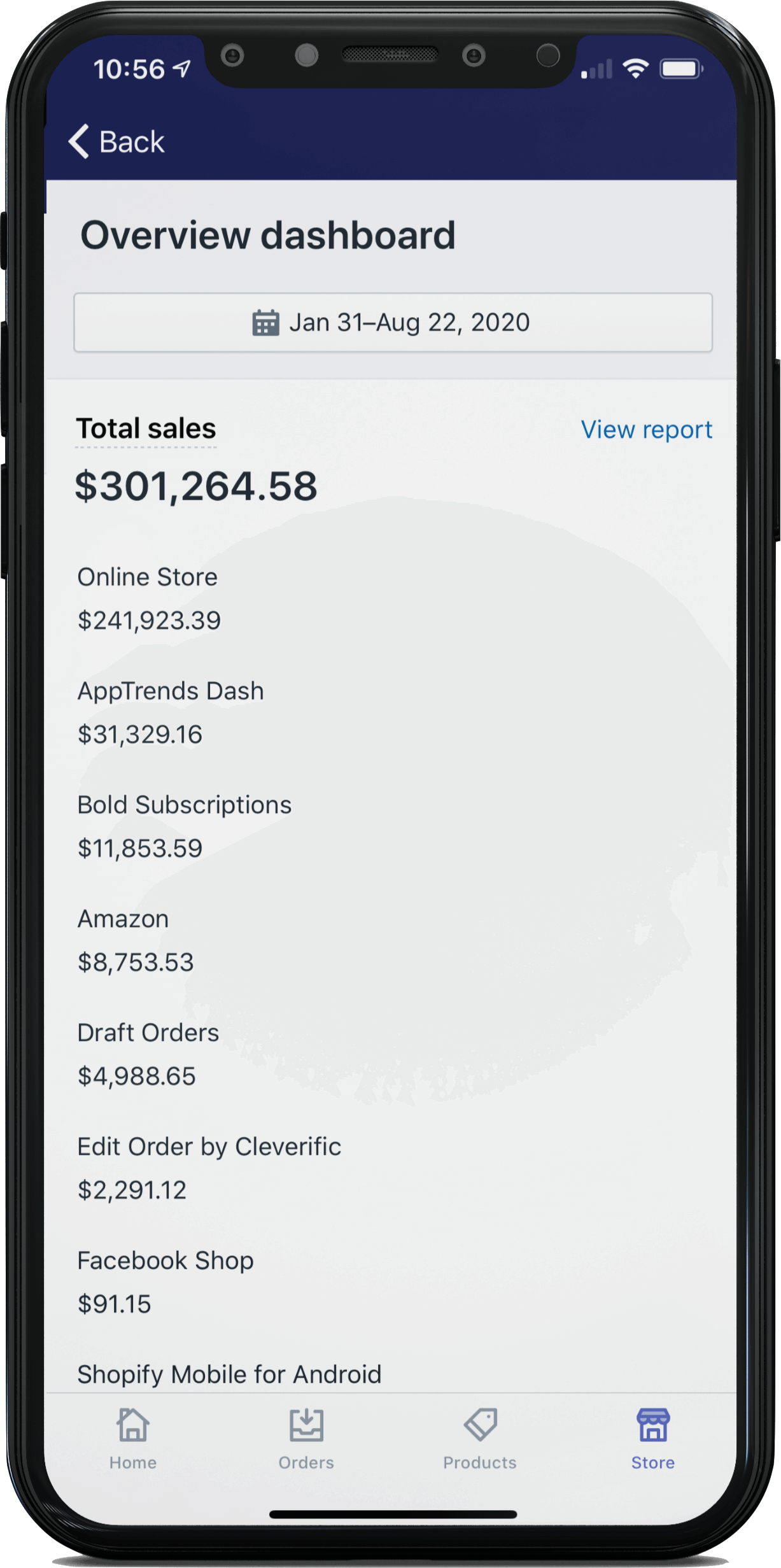781x1568 pixels.
Task: Open the Jan 31–Aug 22, 2020 date picker
Action: (x=393, y=323)
